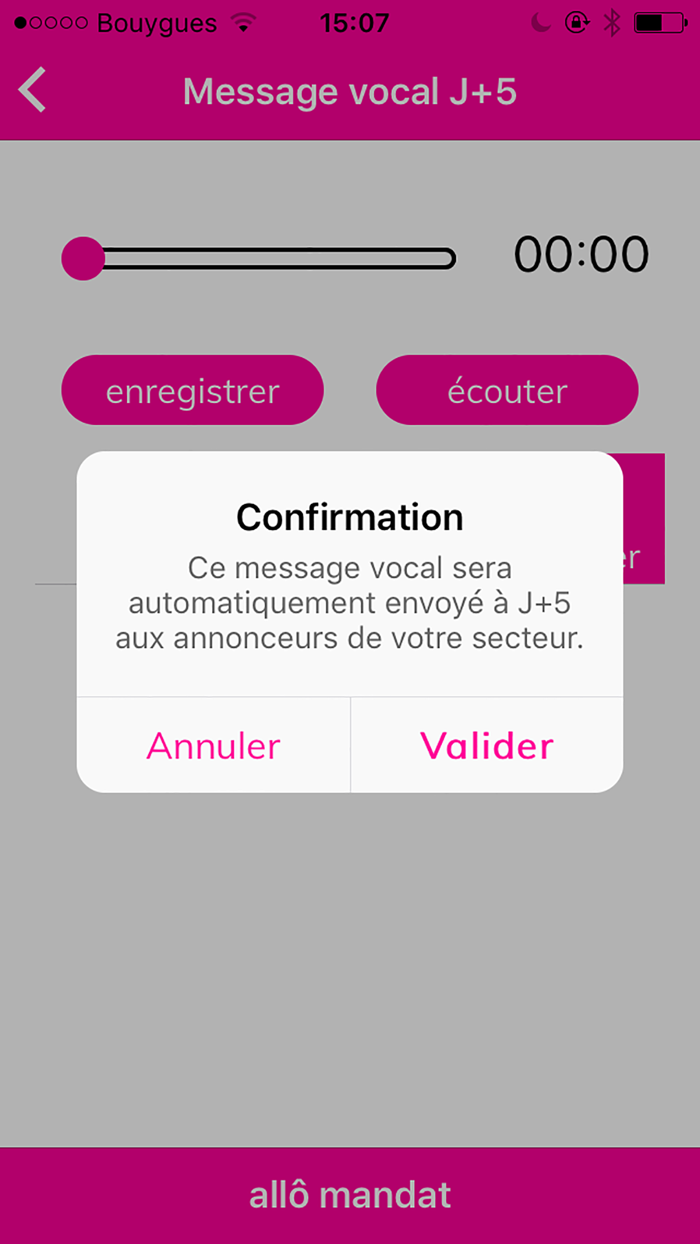Go back using the header arrow
This screenshot has height=1244, width=700.
point(33,91)
